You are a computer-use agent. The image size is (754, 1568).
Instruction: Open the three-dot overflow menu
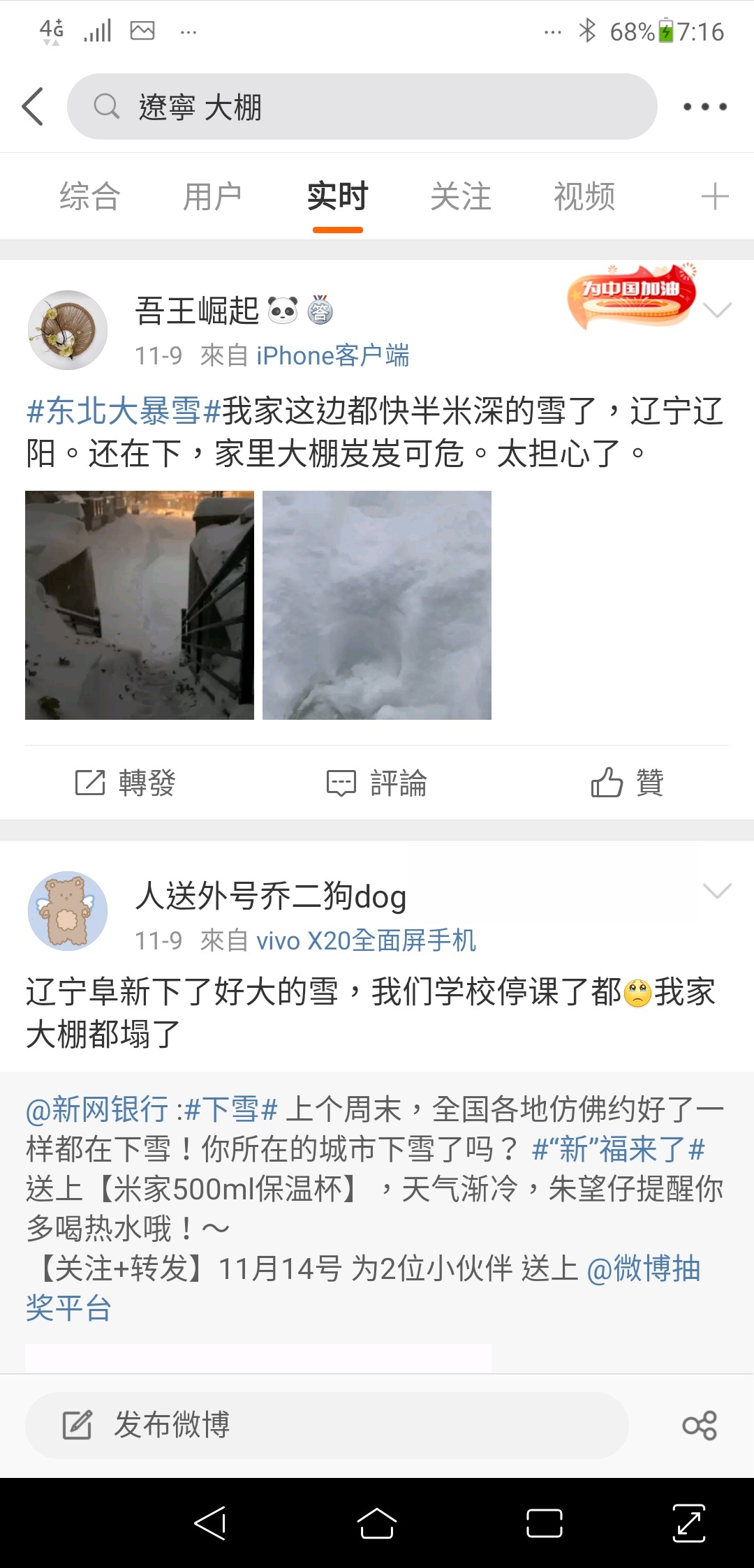point(704,107)
